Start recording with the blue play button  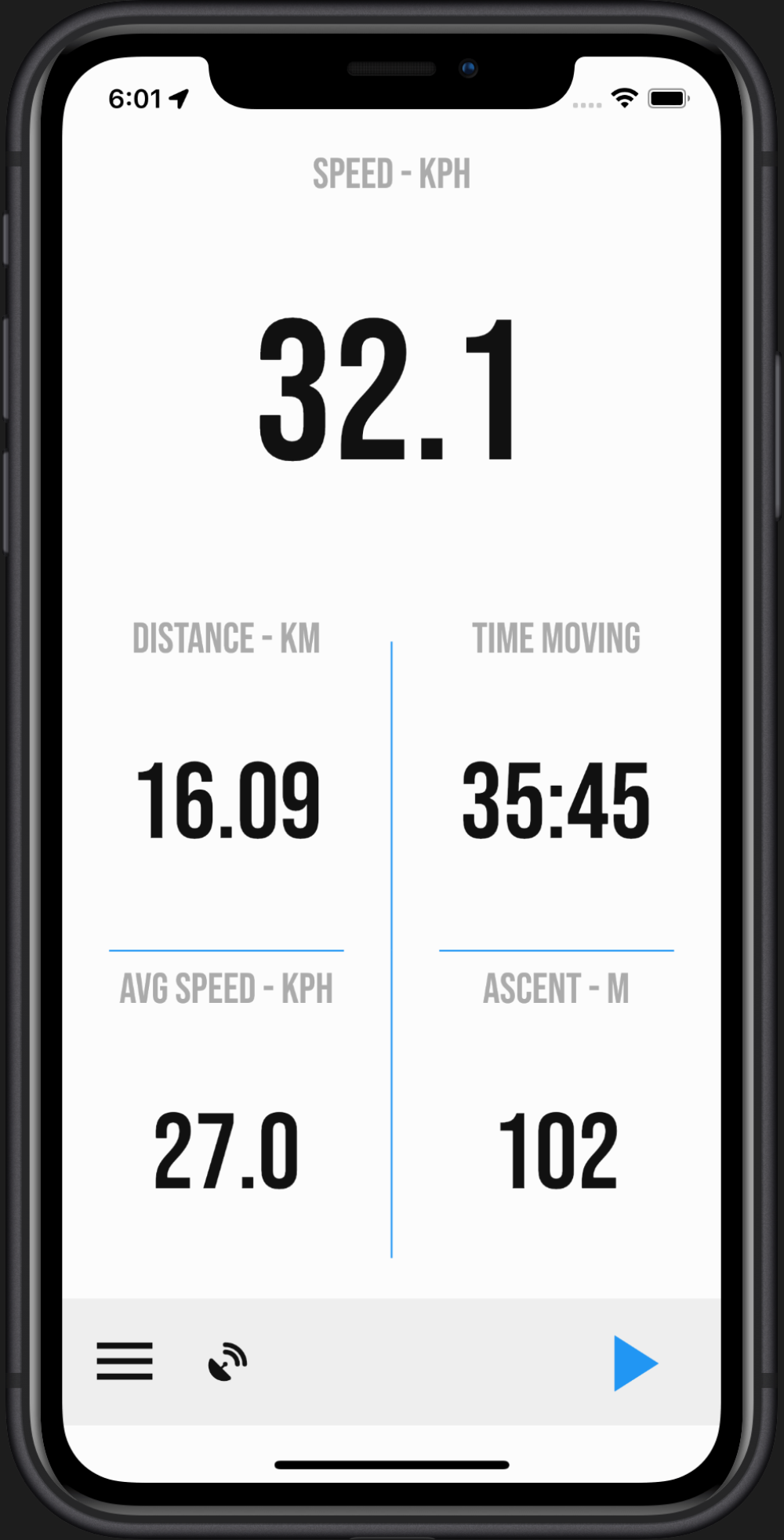[635, 1363]
